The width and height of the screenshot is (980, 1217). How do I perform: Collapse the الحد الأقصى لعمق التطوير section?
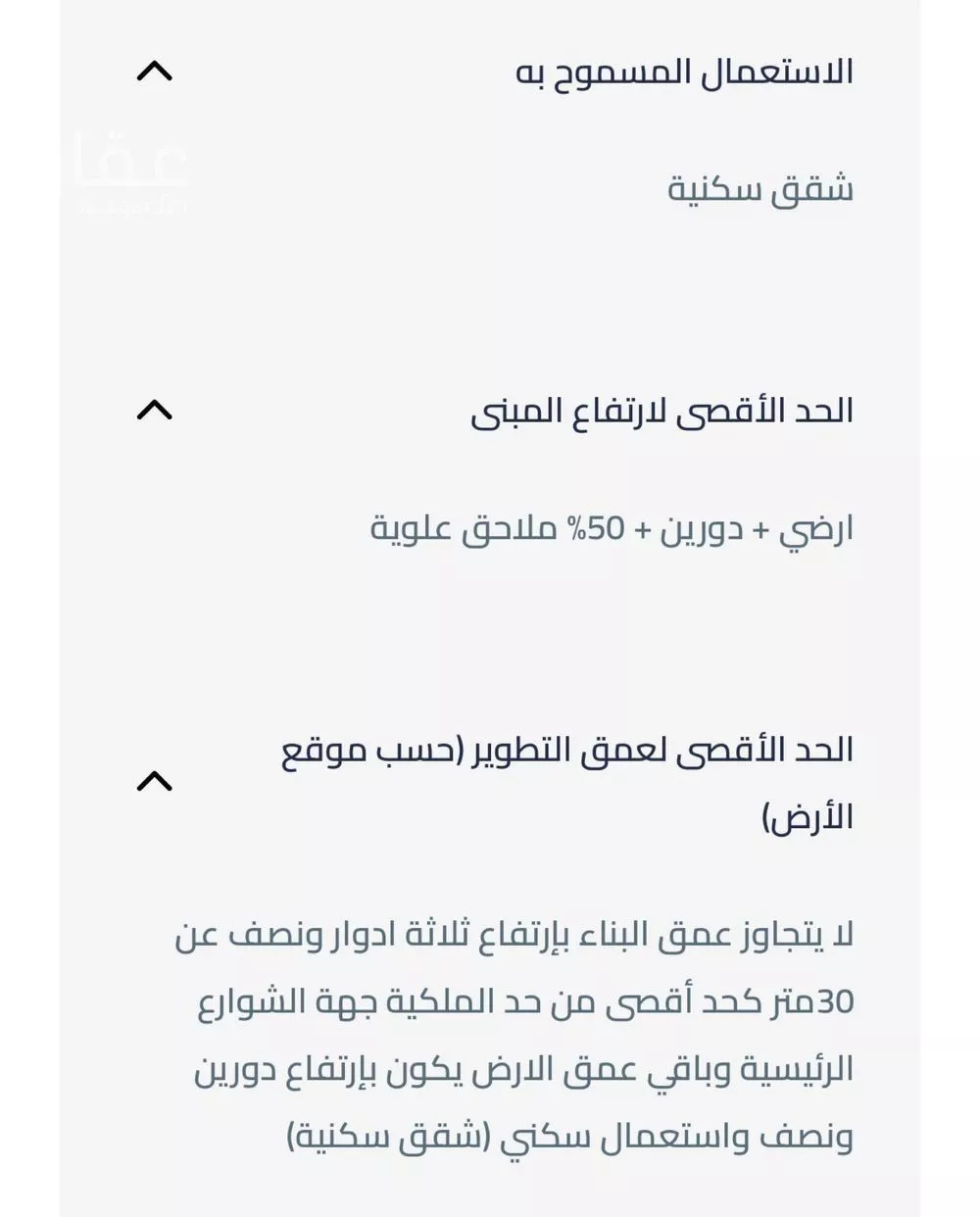click(154, 781)
